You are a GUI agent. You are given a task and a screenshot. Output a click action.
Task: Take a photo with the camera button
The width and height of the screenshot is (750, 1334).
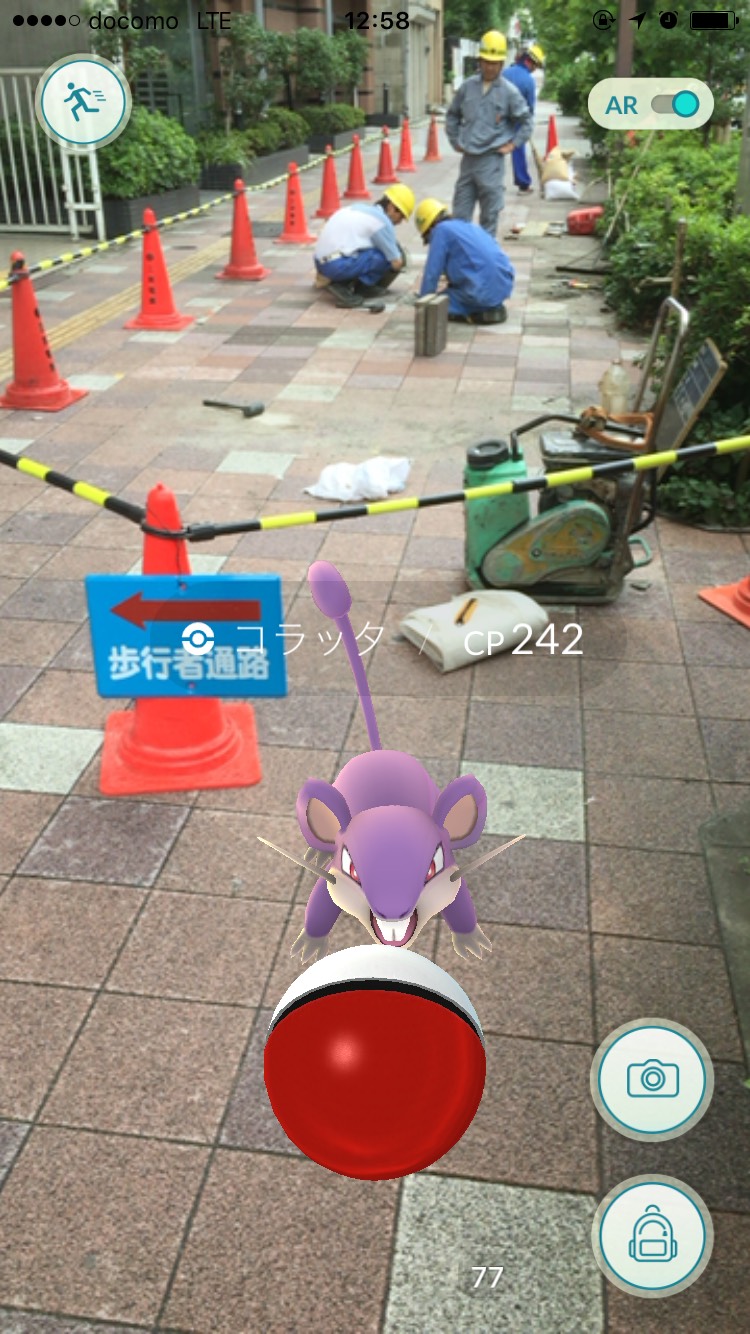coord(653,1080)
